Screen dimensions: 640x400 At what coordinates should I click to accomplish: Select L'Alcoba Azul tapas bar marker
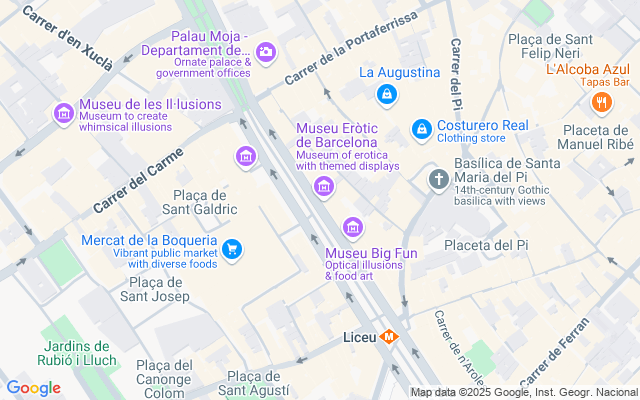pos(601,102)
